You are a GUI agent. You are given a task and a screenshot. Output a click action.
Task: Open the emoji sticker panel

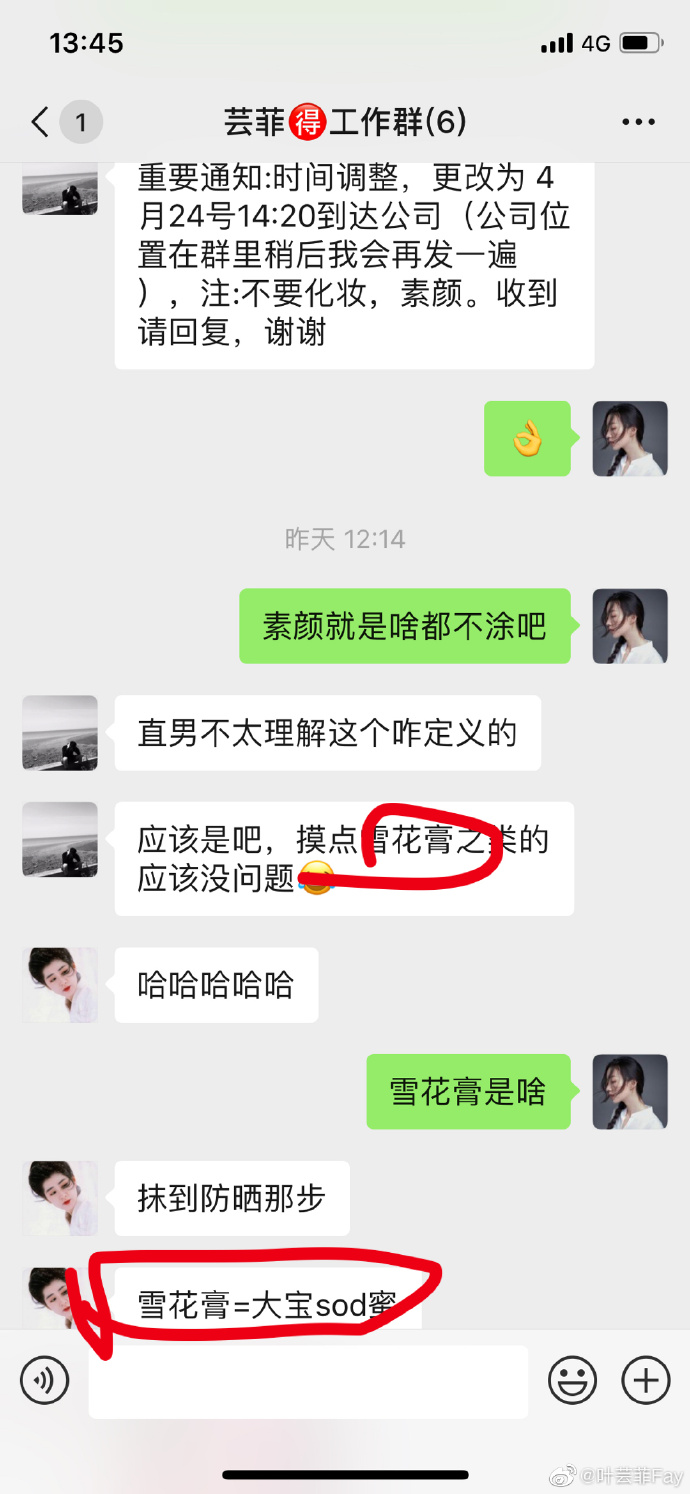coord(572,1381)
